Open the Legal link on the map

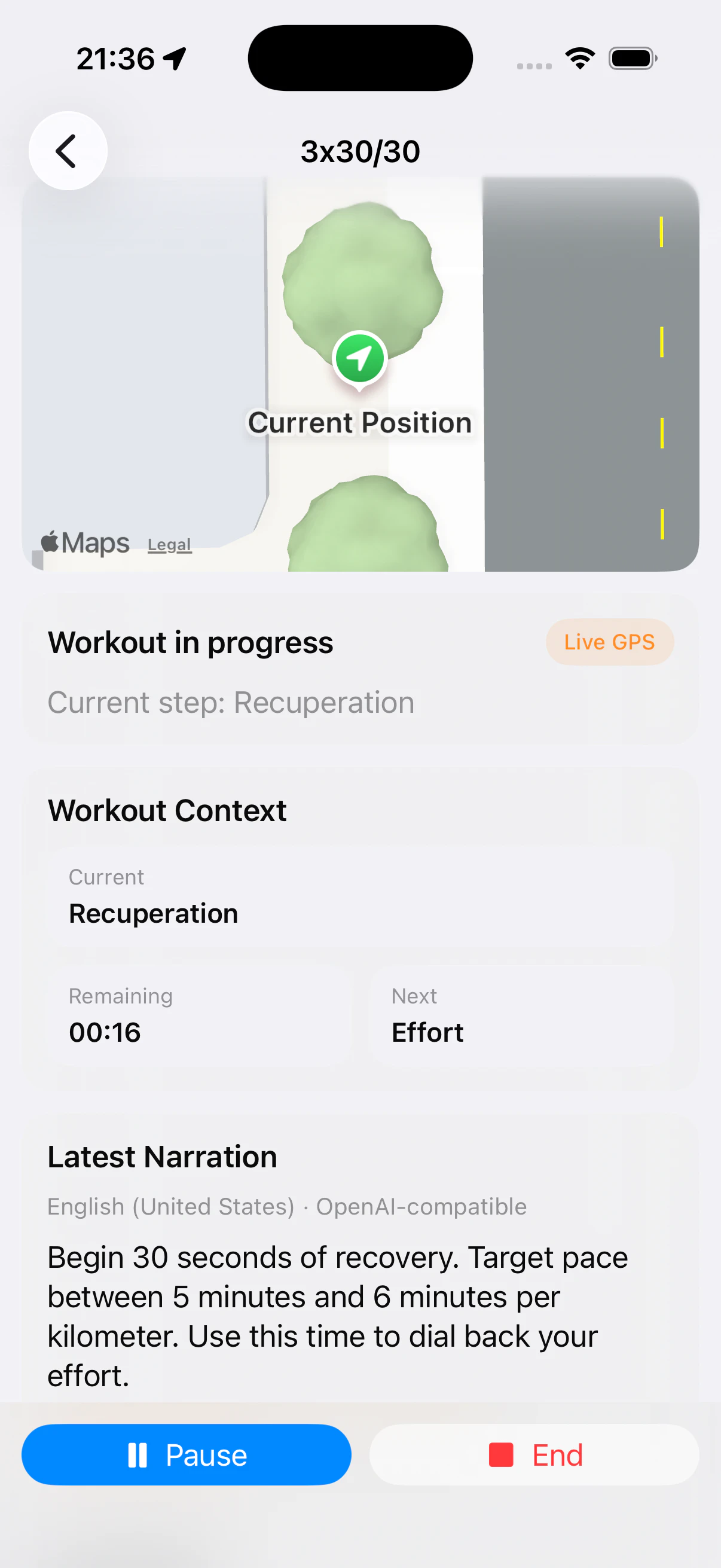169,544
